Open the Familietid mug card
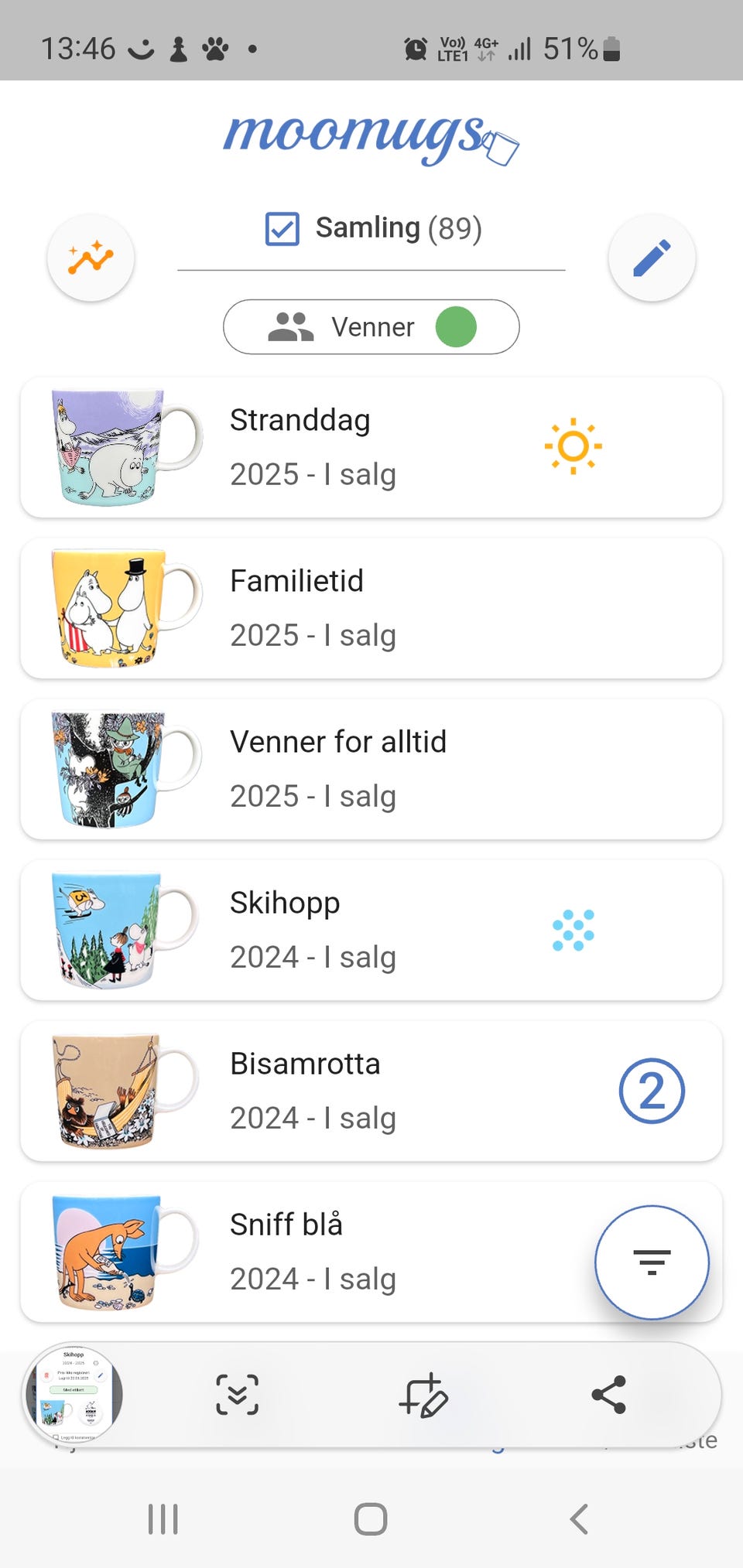743x1568 pixels. tap(371, 609)
